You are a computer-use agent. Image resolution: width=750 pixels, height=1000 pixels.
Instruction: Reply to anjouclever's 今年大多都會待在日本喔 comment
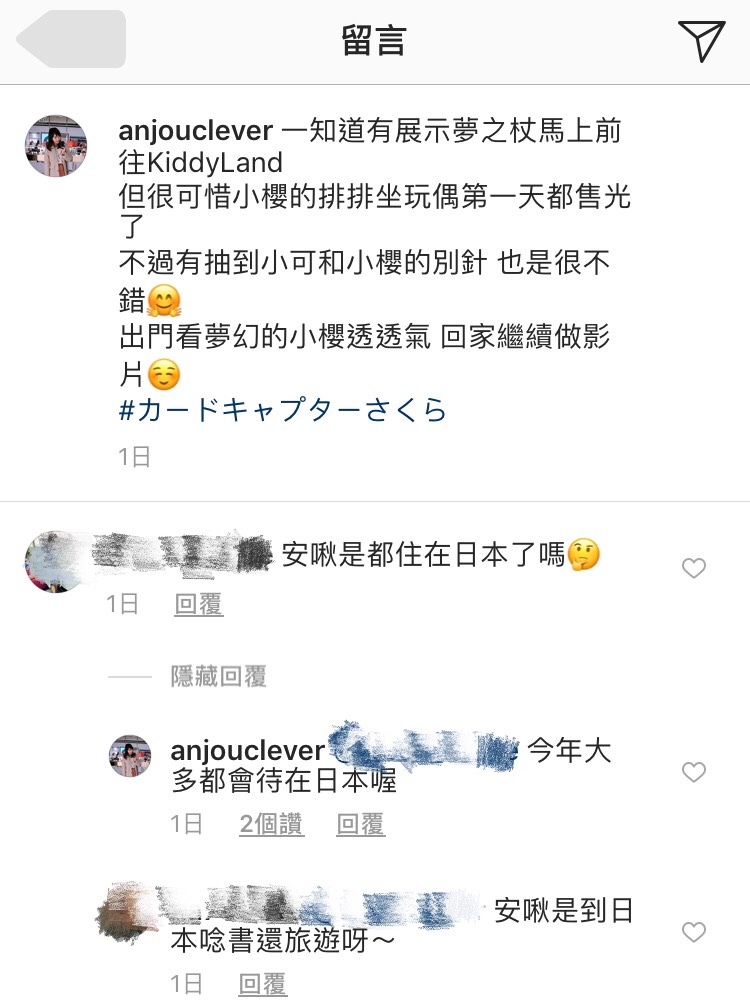pyautogui.click(x=360, y=824)
